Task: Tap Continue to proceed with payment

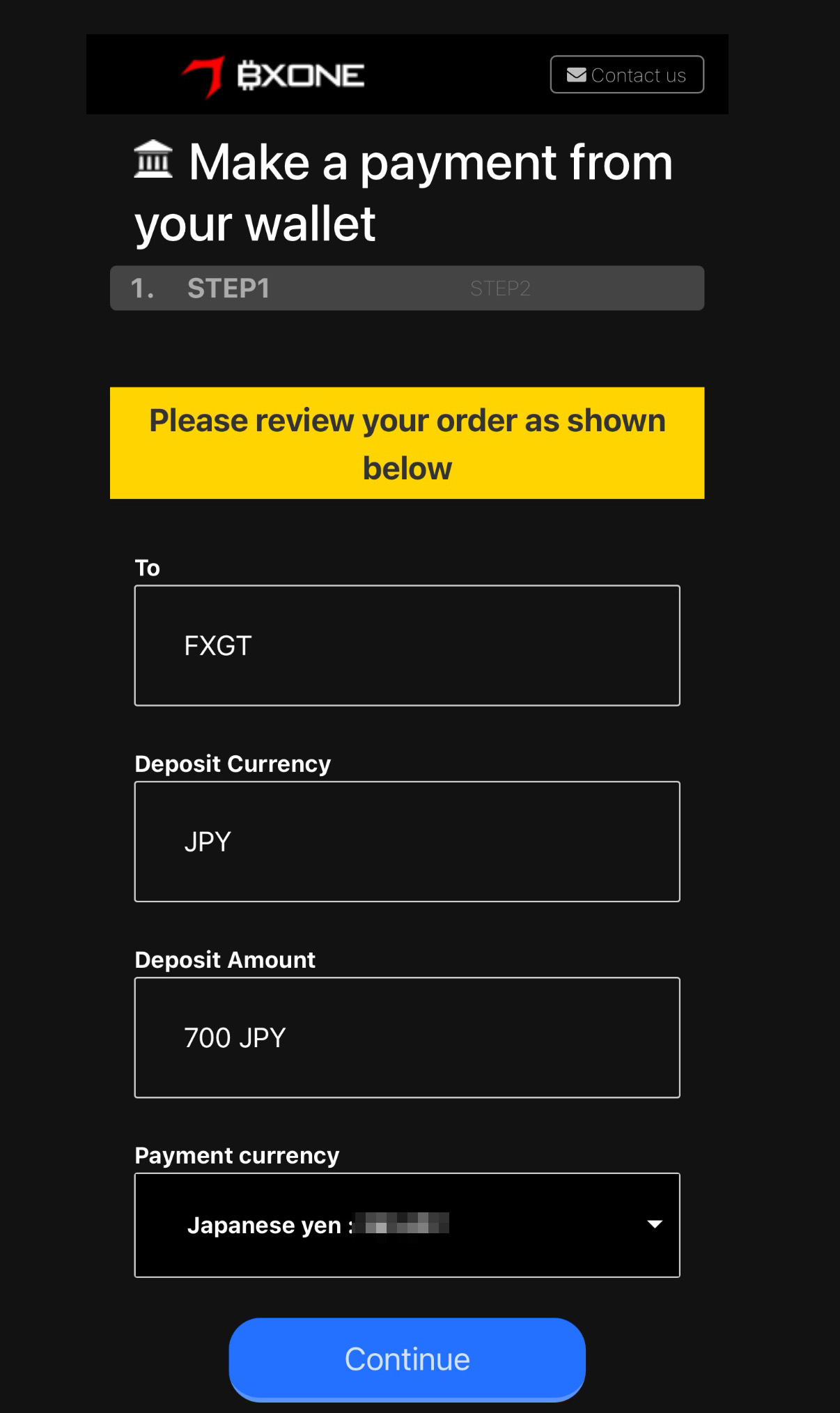Action: [407, 1359]
